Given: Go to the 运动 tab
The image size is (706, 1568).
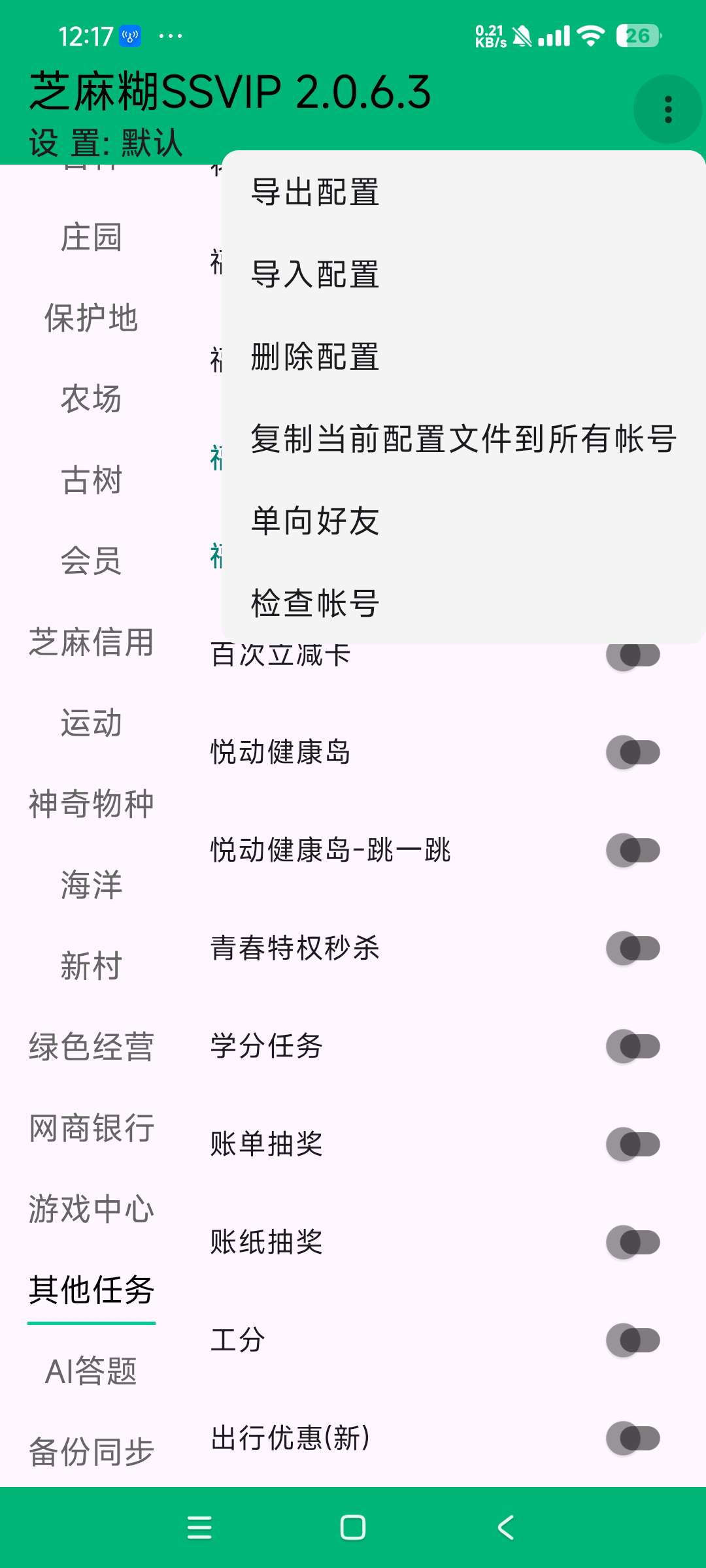Looking at the screenshot, I should point(92,723).
